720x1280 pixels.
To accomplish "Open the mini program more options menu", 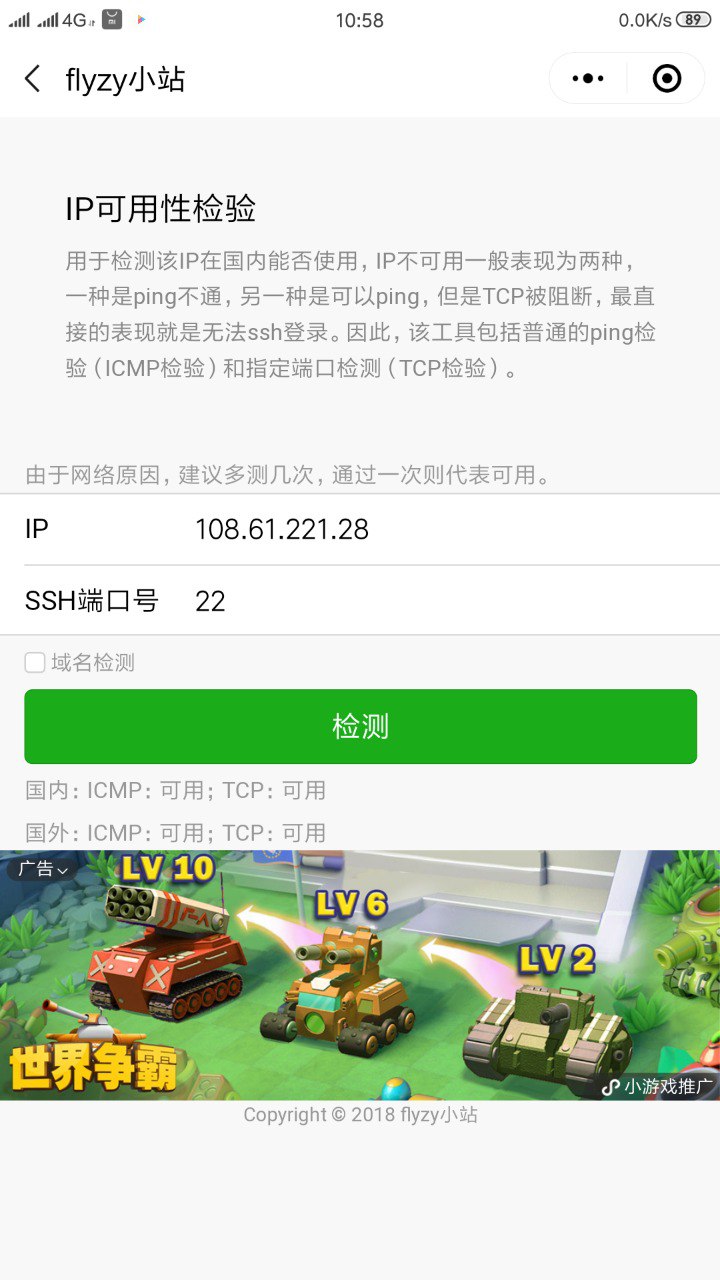I will 588,78.
